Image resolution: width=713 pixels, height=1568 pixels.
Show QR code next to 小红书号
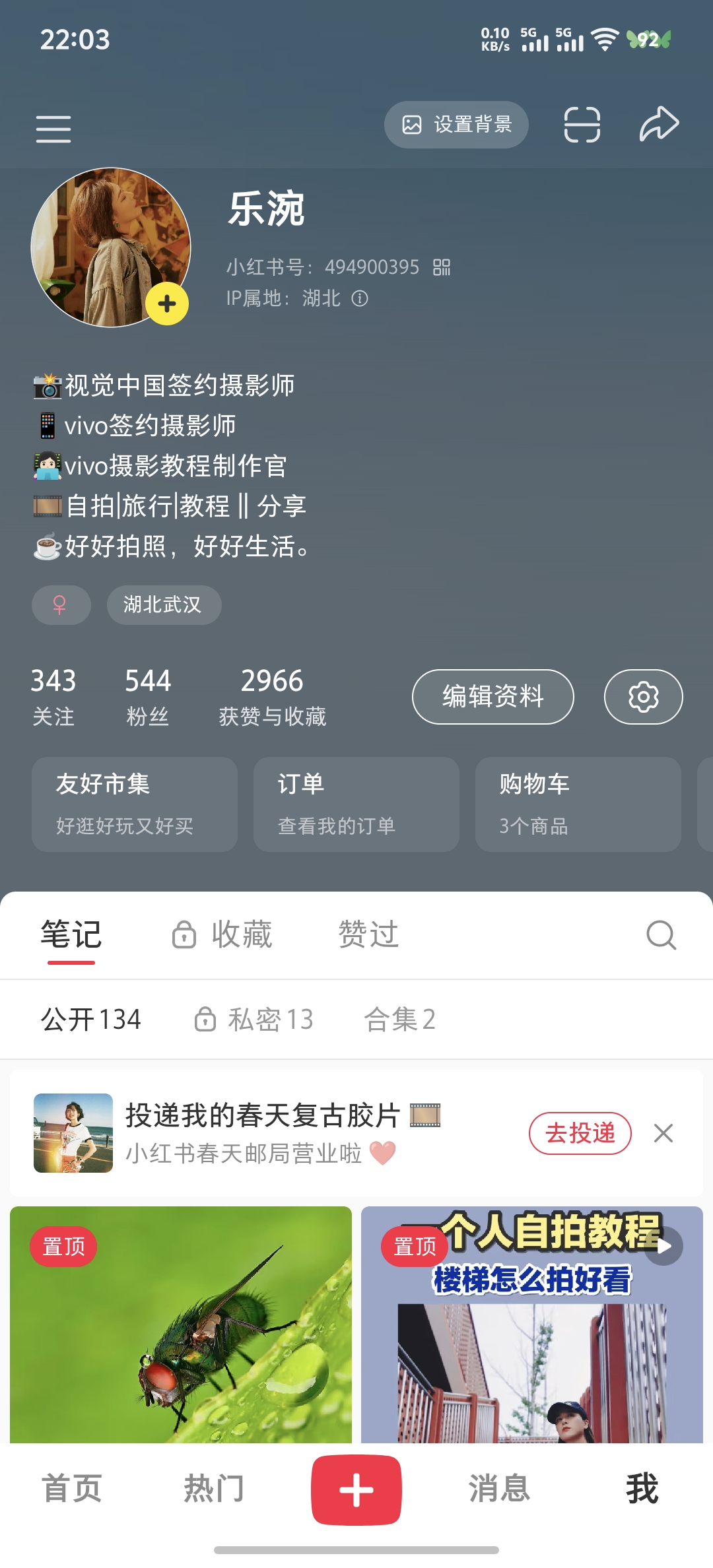442,267
